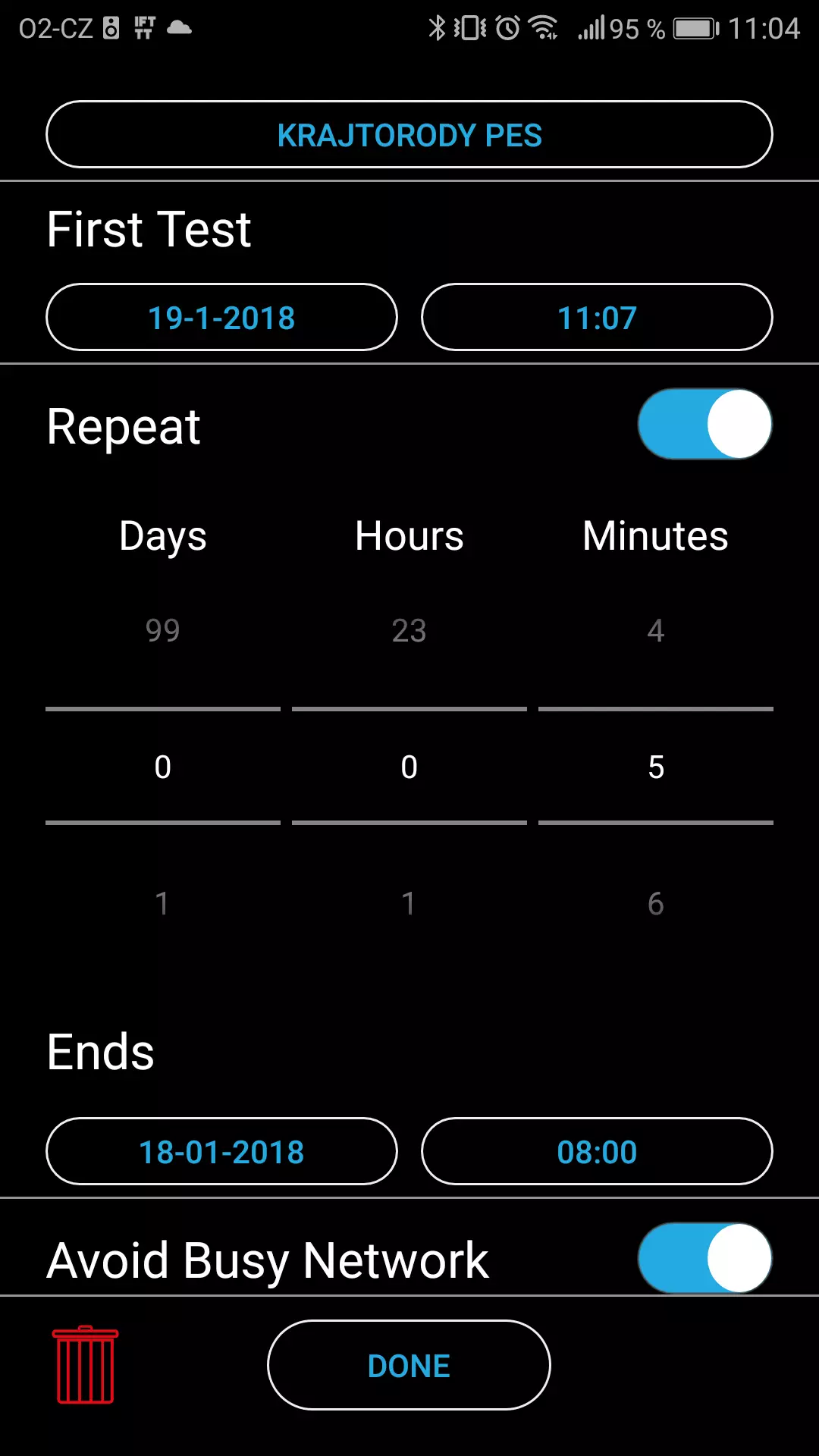Select 1 in the Days picker
This screenshot has width=819, height=1456.
162,903
